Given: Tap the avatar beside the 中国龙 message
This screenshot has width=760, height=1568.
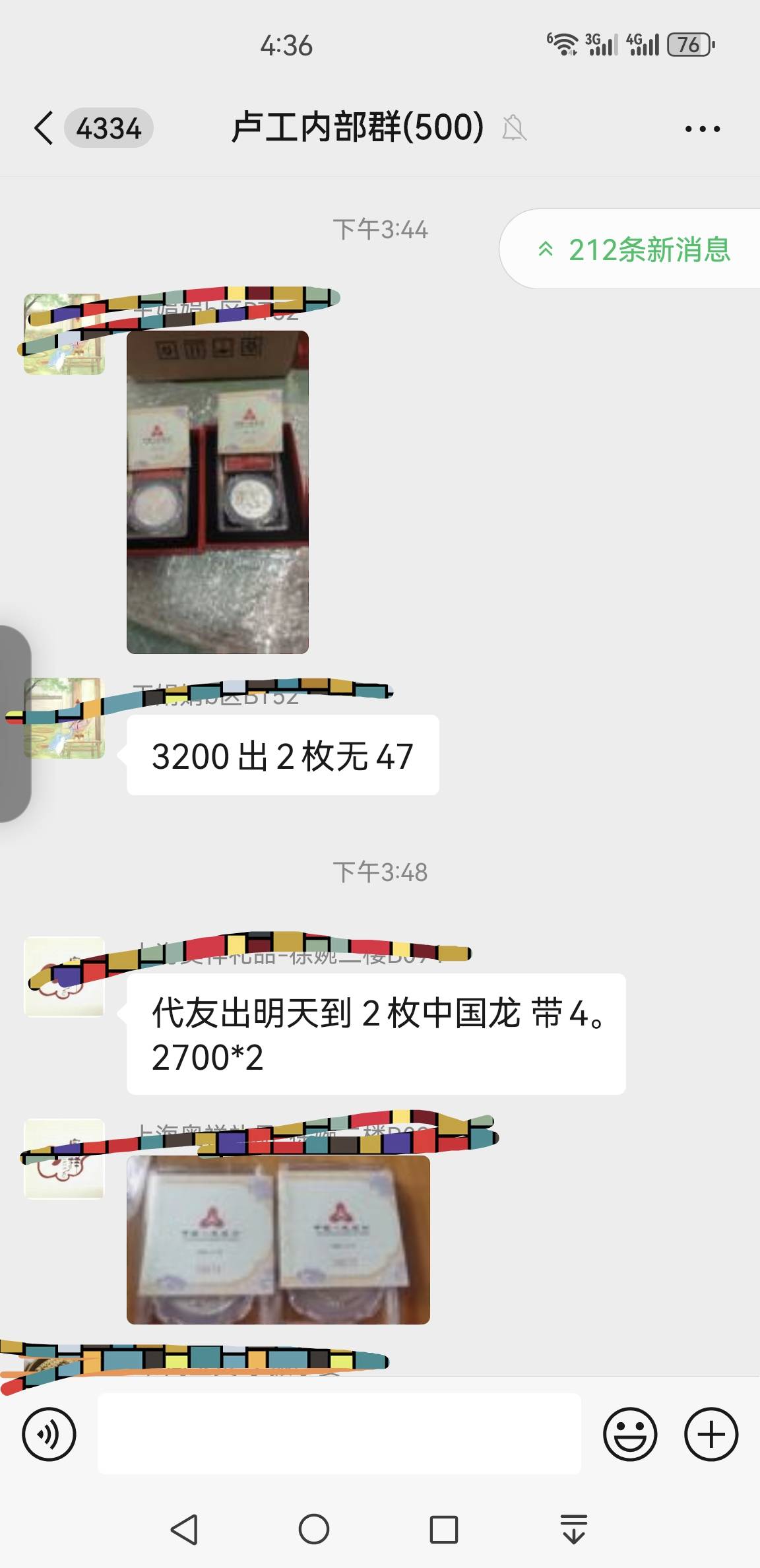Looking at the screenshot, I should 65,977.
